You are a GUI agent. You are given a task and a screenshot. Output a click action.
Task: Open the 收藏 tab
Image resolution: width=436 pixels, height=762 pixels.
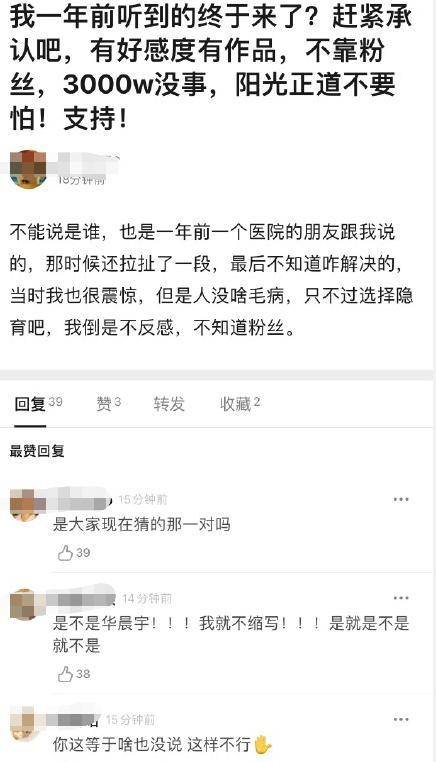(240, 403)
